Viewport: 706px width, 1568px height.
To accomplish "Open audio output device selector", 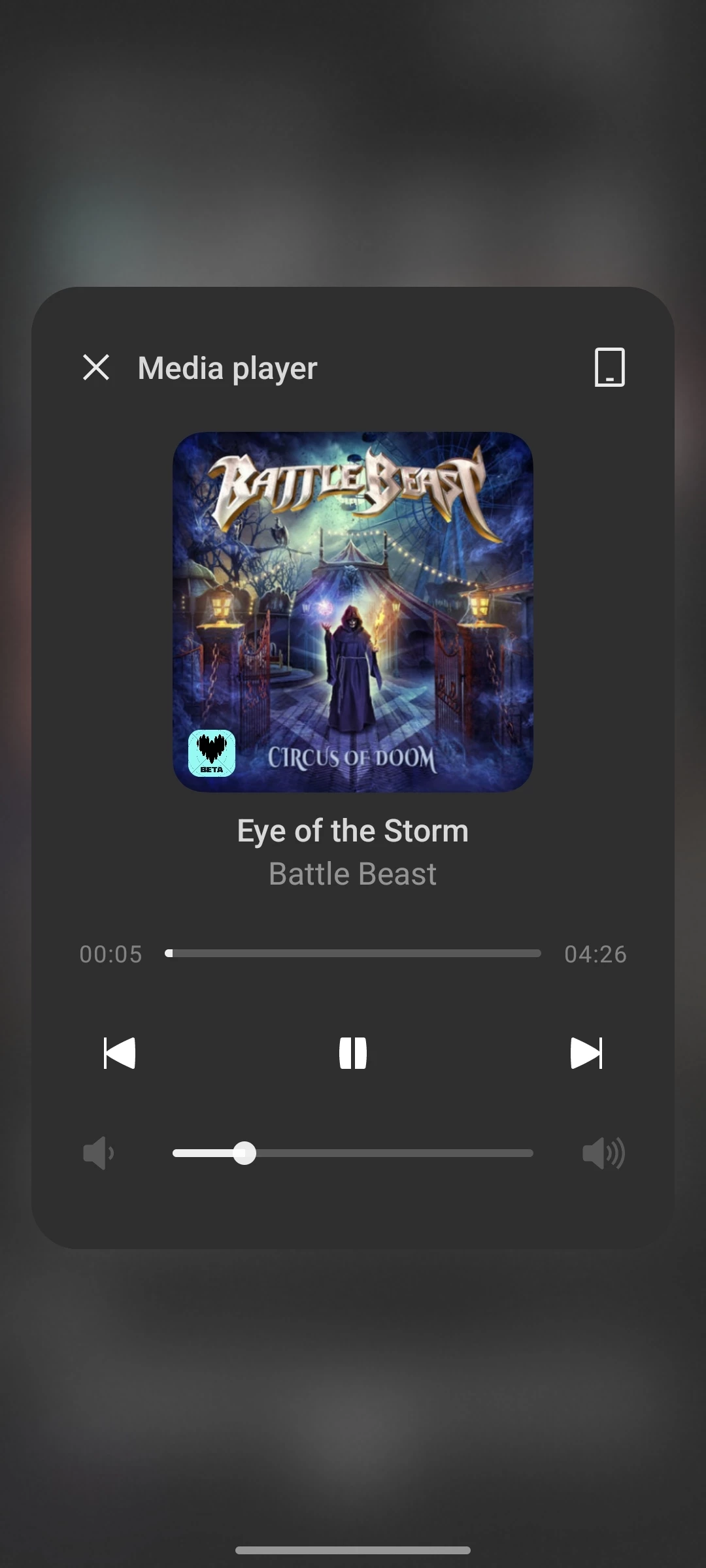I will click(609, 367).
